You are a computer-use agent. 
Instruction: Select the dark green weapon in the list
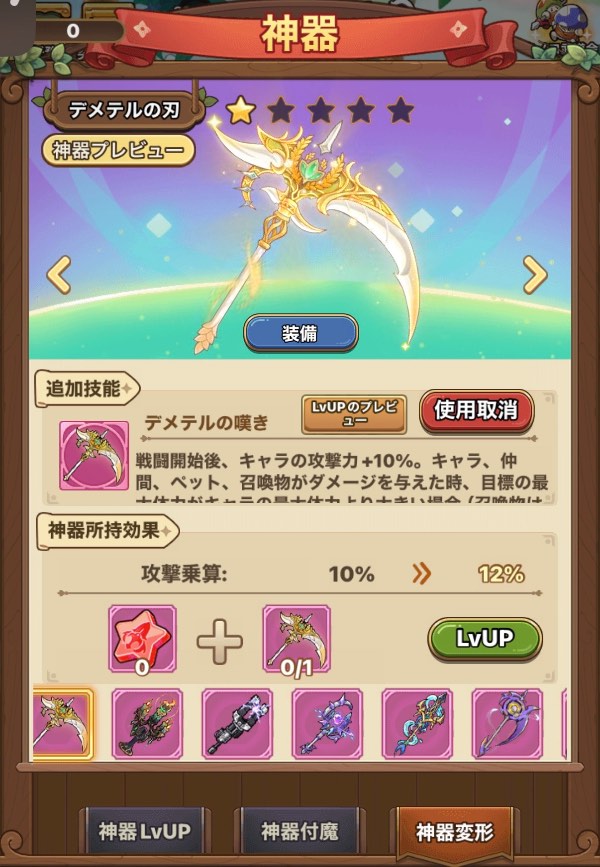click(x=147, y=723)
